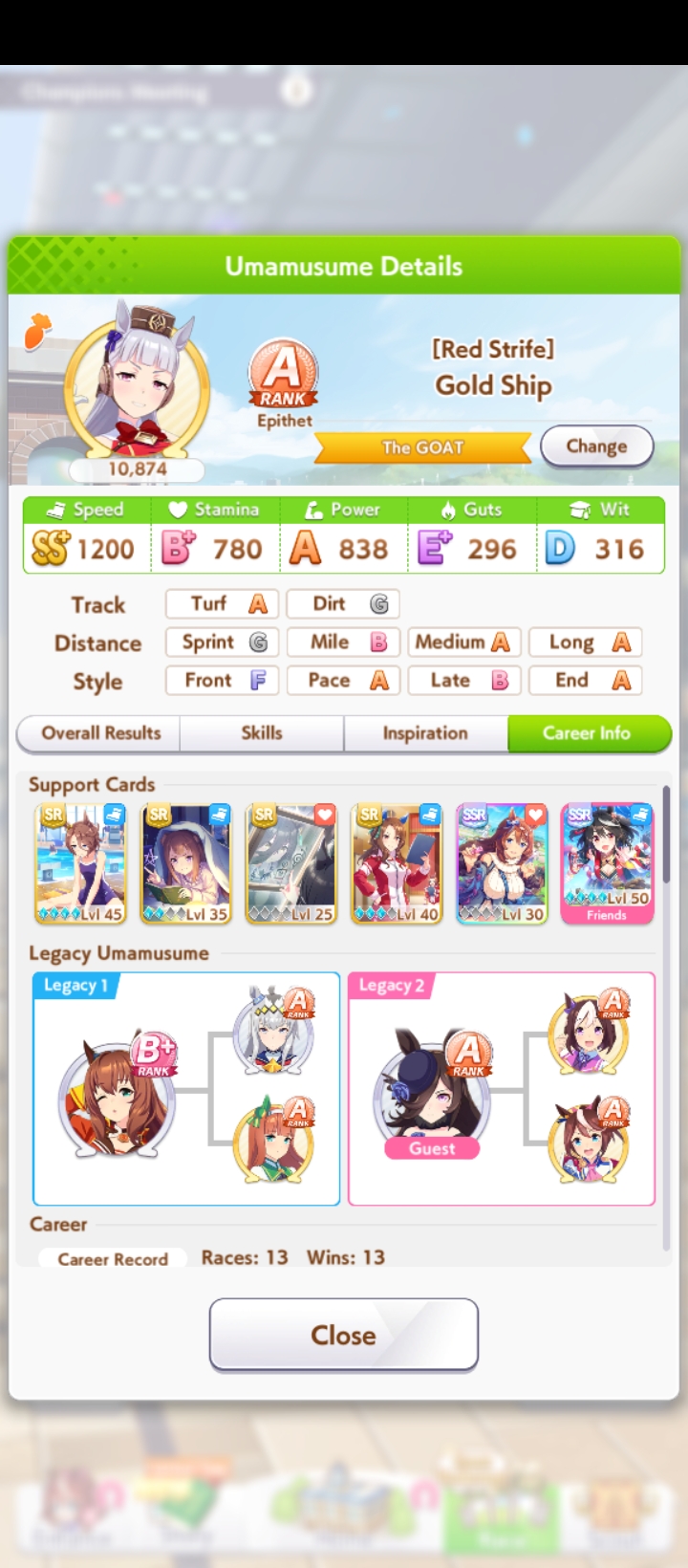This screenshot has height=1568, width=688.
Task: Open the Lvl 30 SSR support card
Action: (x=502, y=863)
